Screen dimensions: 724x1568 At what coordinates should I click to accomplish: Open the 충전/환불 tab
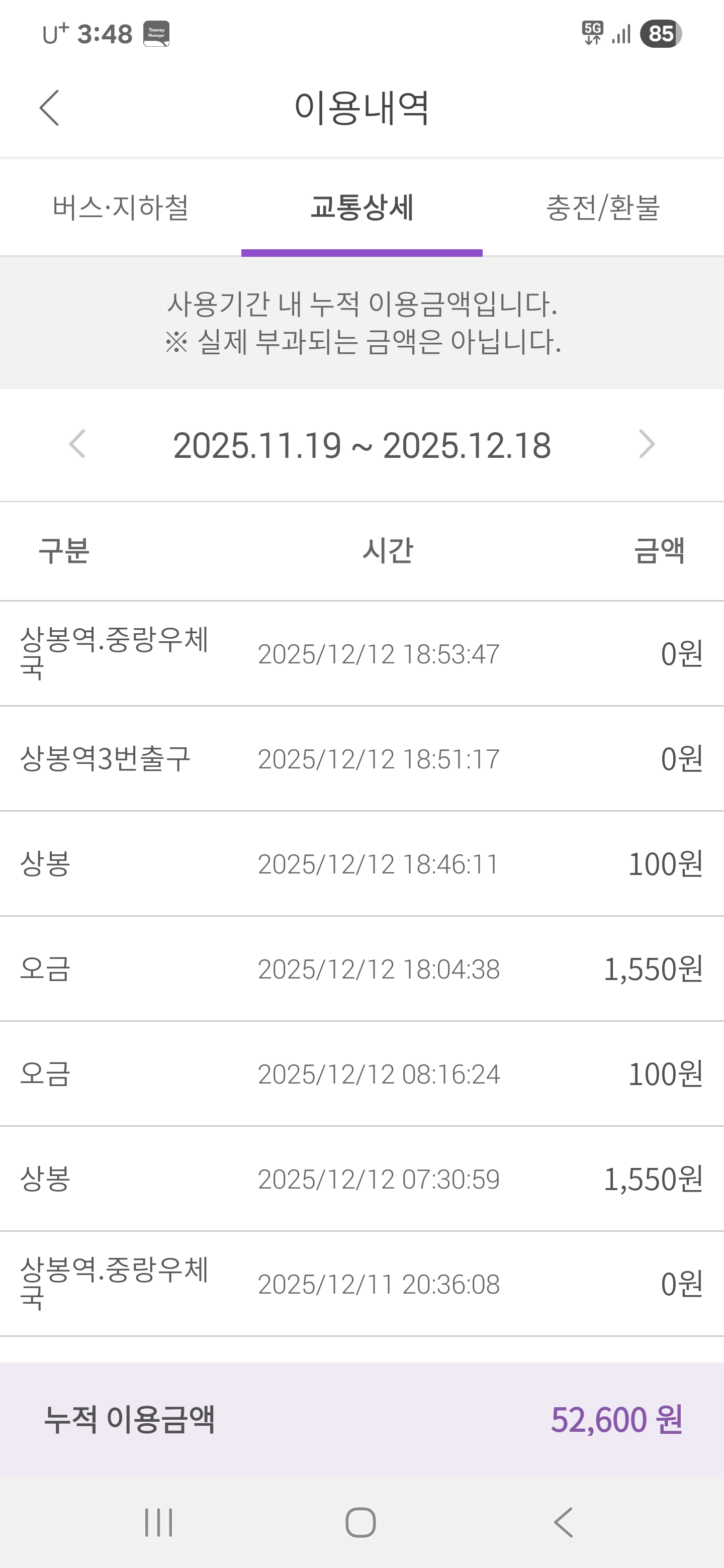(x=603, y=208)
